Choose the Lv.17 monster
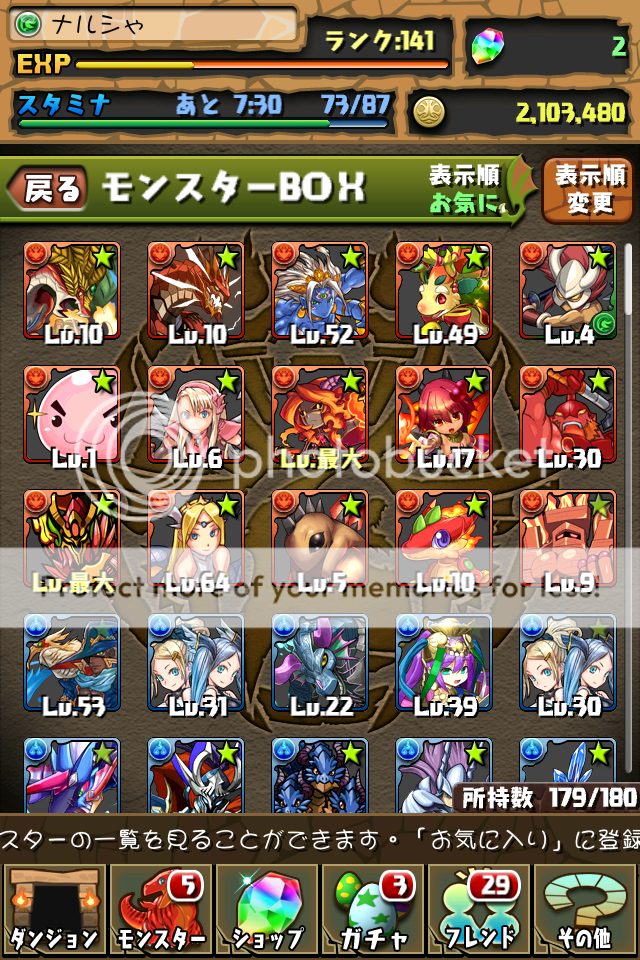Screen dimensions: 640x960 [x=444, y=414]
